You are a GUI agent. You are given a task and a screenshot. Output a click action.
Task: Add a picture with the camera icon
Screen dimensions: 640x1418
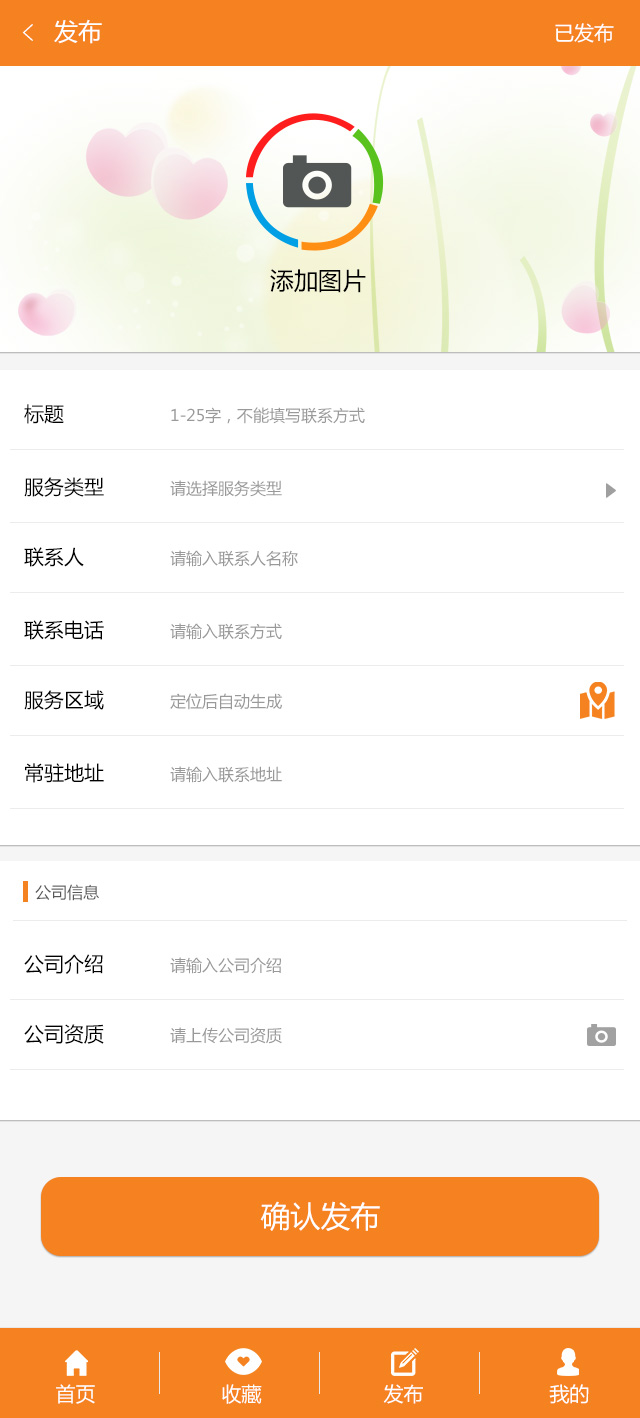(x=315, y=182)
